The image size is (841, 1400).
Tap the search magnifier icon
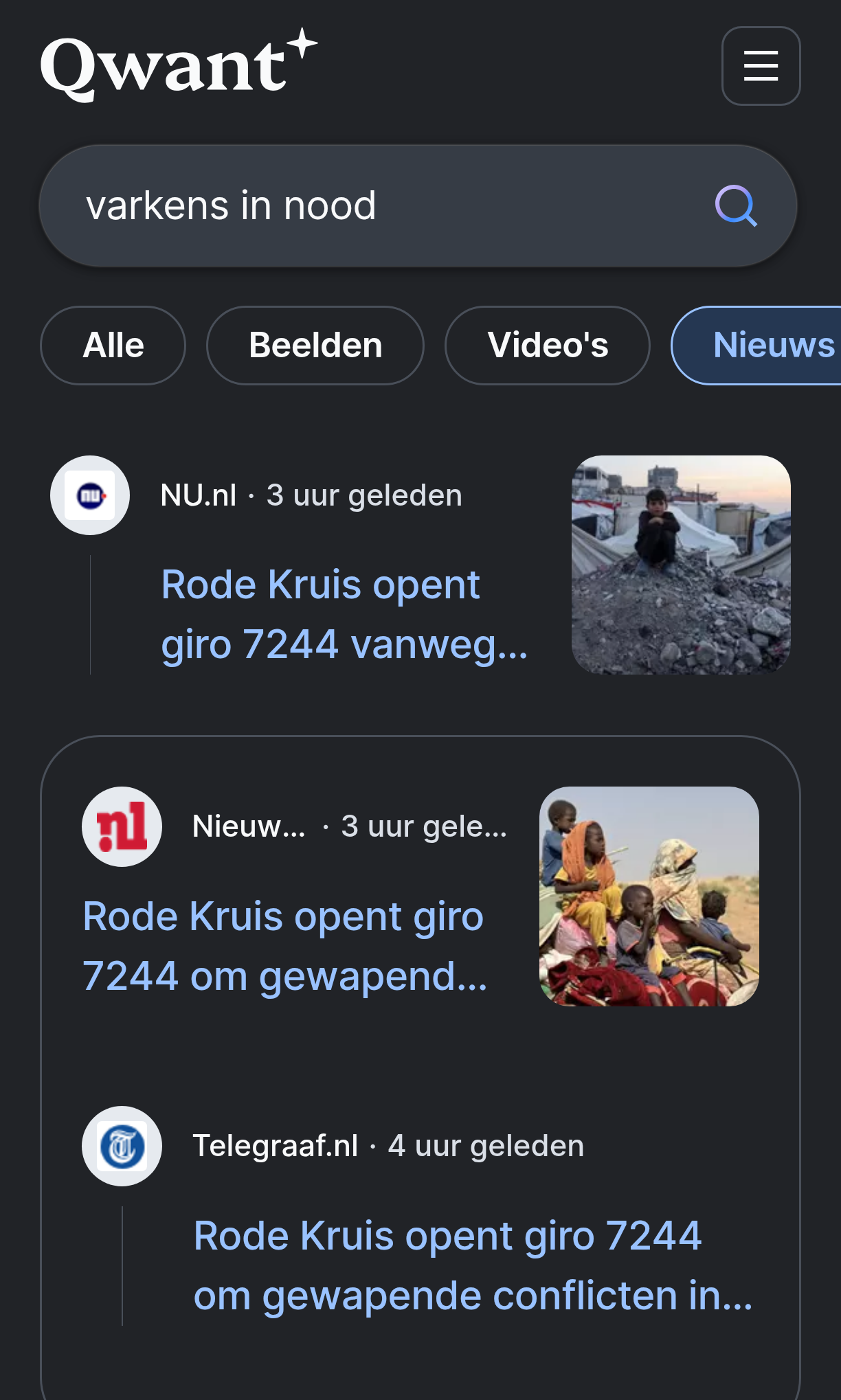(735, 205)
